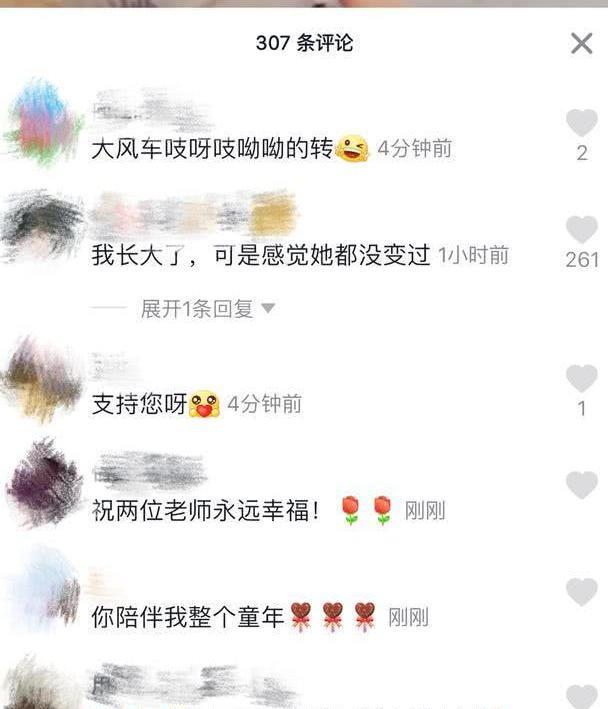Open avatar of '支持您呀' commenter
Screen dimensions: 608x709
tap(41, 379)
